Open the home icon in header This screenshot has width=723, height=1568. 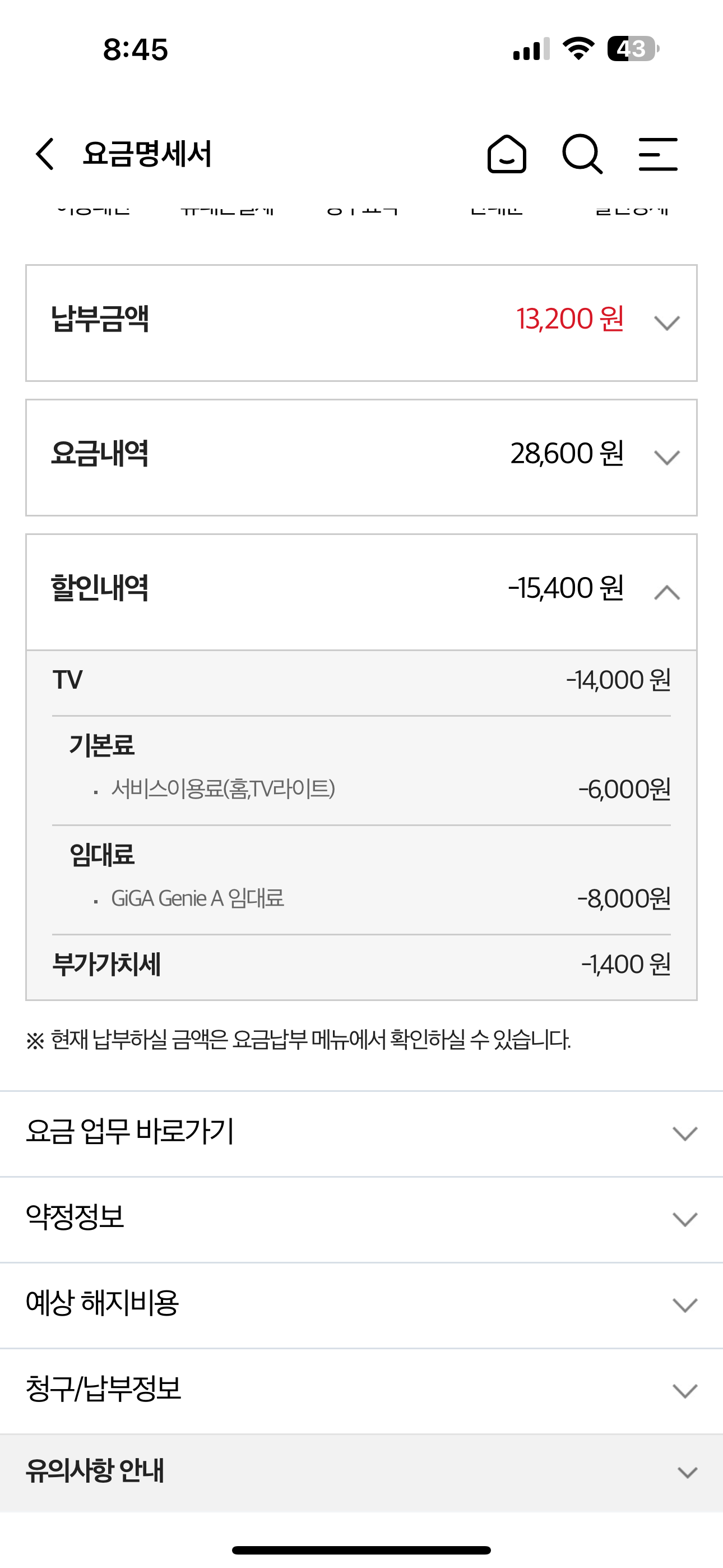point(506,154)
